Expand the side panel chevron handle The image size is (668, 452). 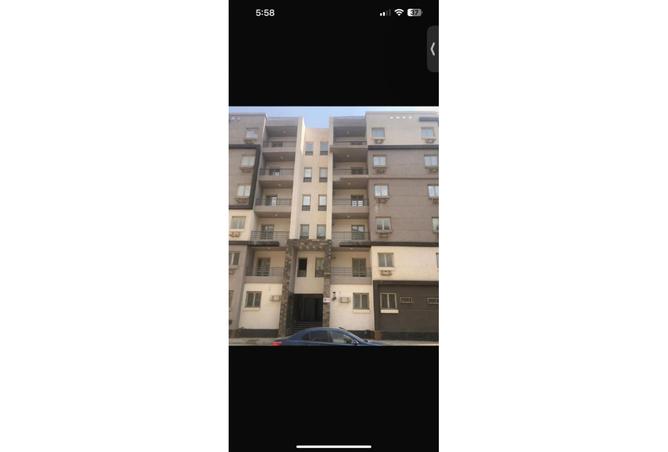432,49
